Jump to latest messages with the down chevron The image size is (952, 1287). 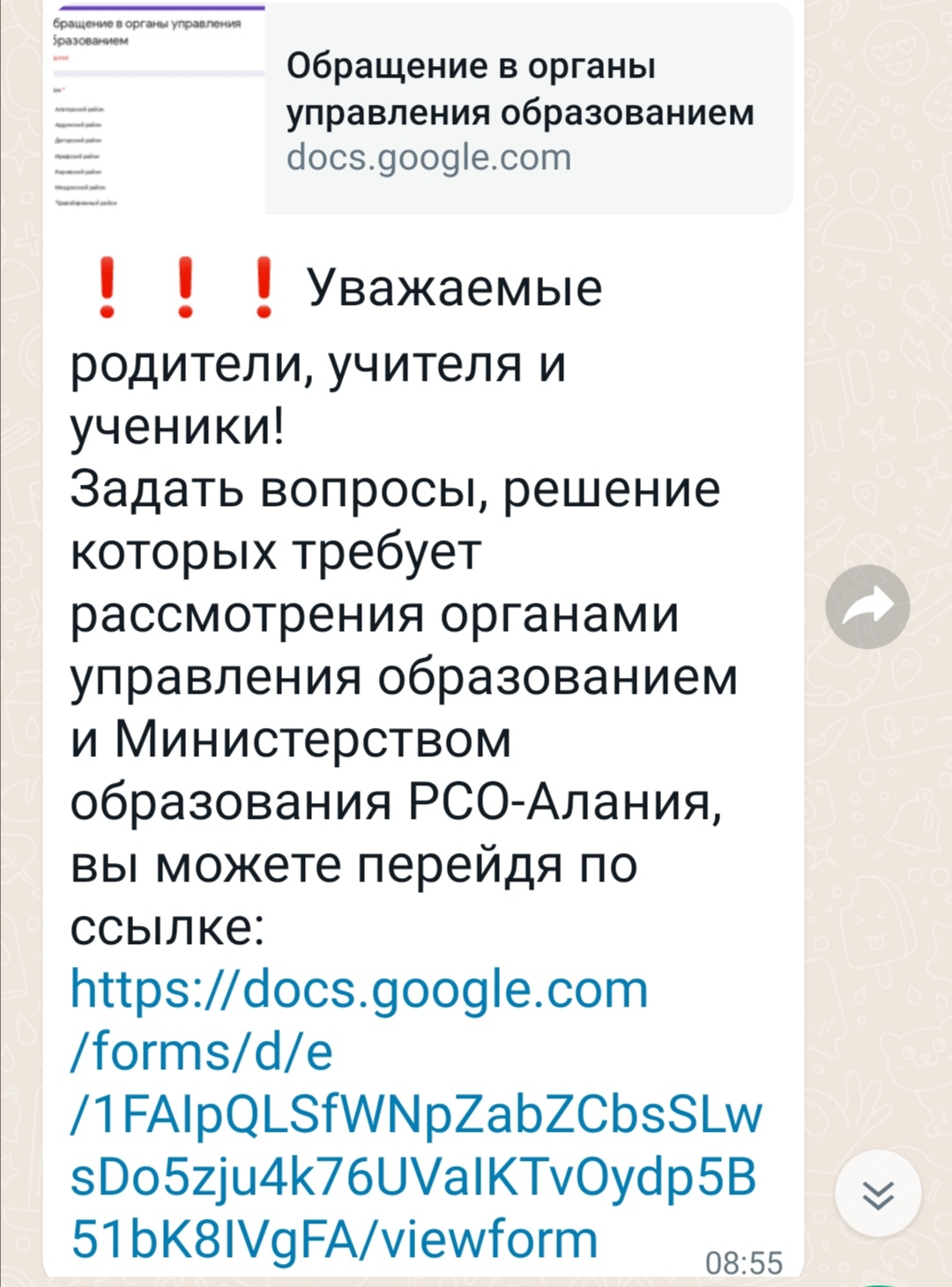[878, 1194]
